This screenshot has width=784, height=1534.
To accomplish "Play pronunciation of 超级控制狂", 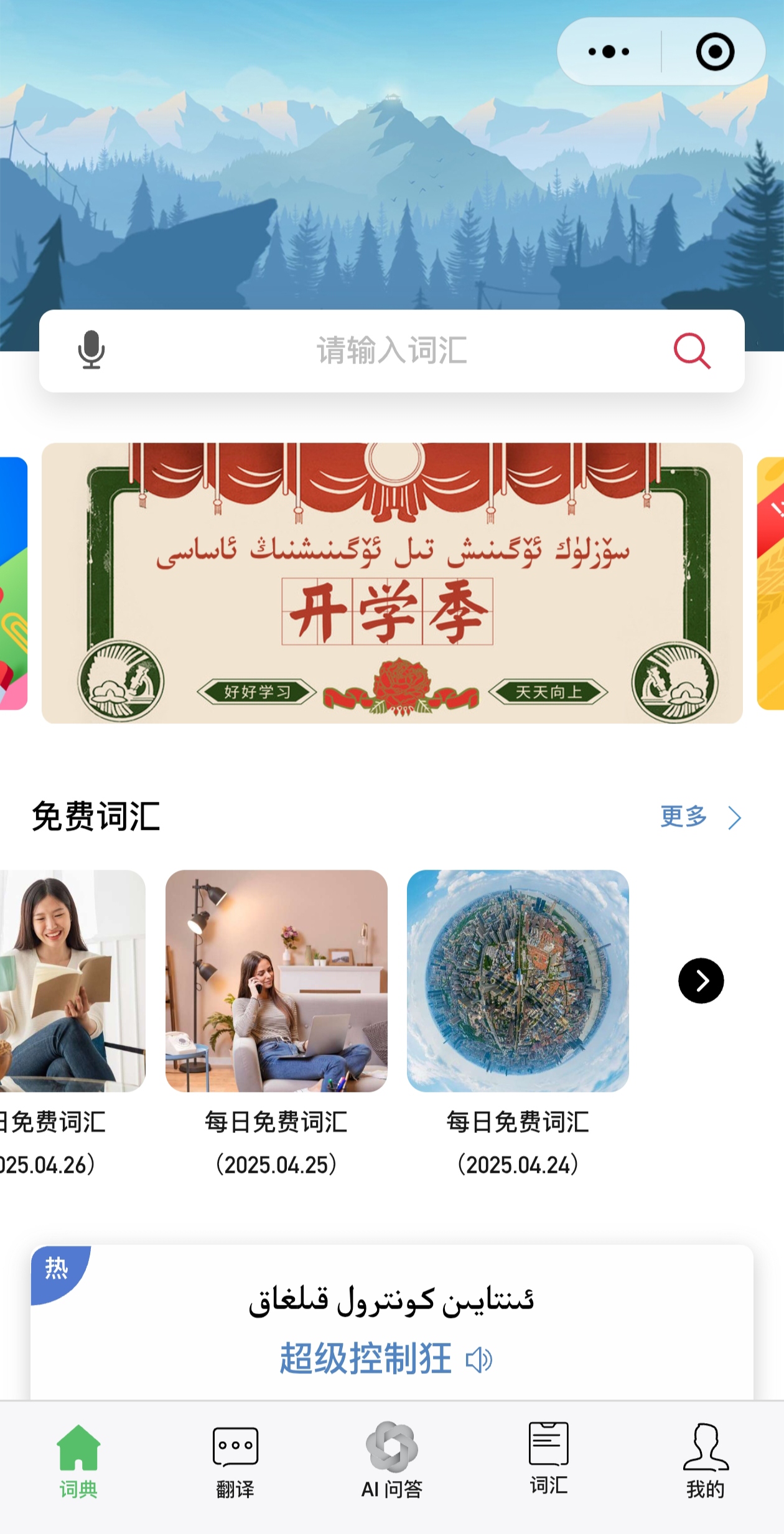I will [x=479, y=1359].
